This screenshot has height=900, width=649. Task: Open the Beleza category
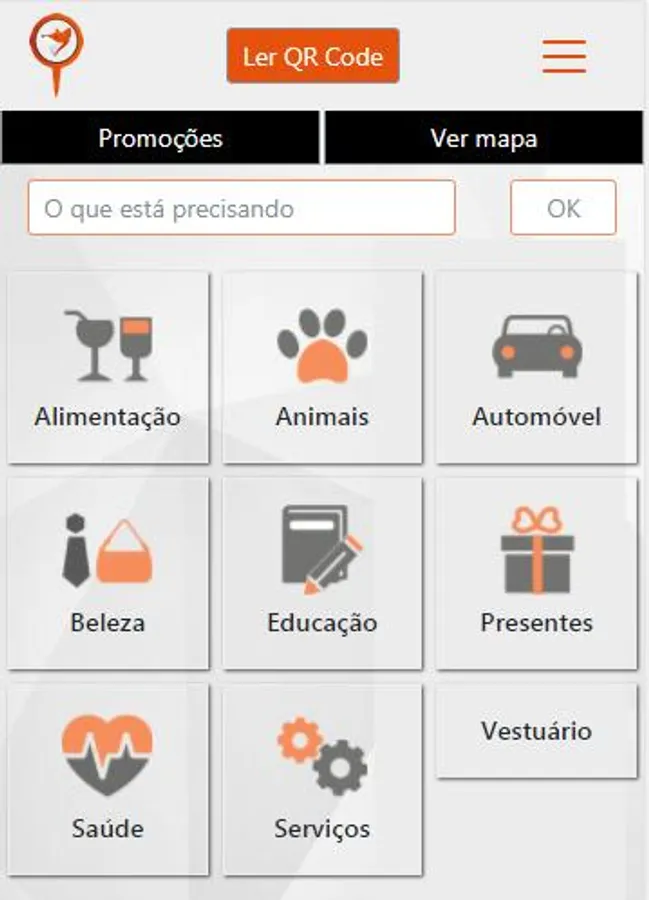pos(108,573)
